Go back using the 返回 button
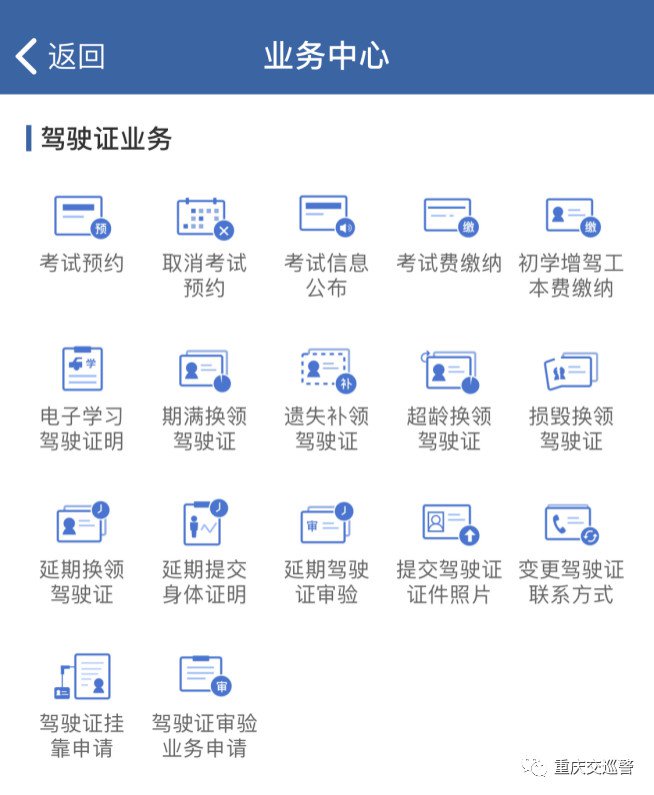The width and height of the screenshot is (654, 795). (x=60, y=56)
